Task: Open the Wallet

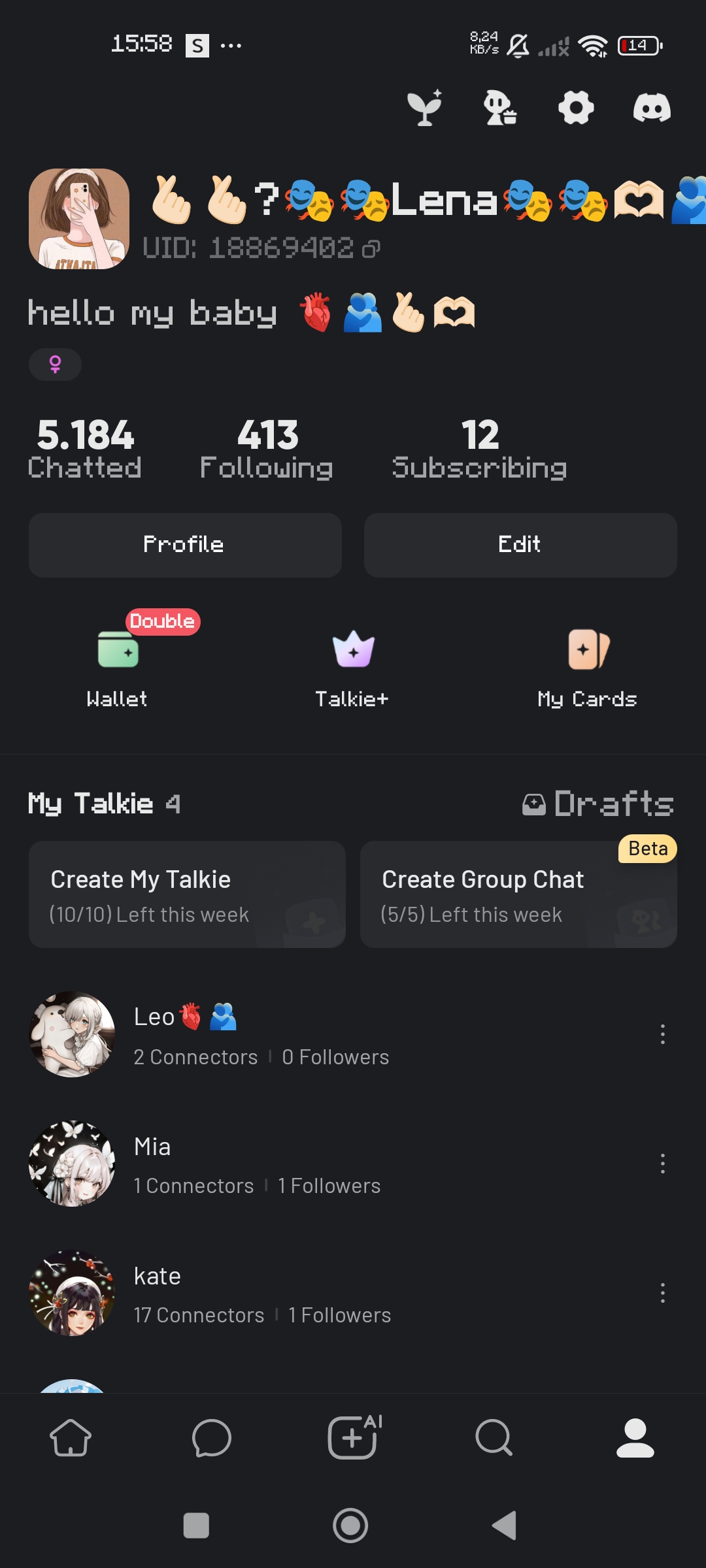Action: tap(118, 668)
